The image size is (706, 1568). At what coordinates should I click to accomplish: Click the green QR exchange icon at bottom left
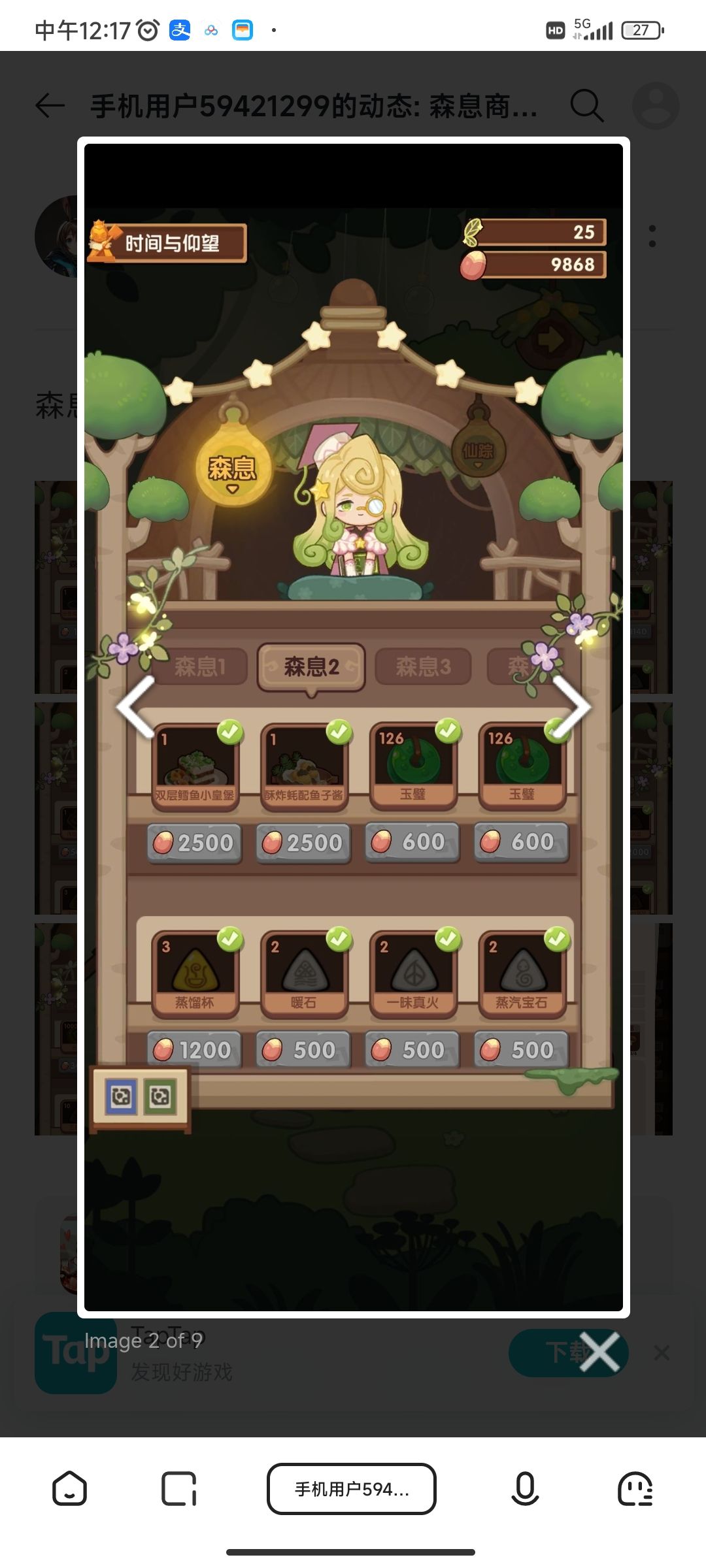pos(159,1096)
